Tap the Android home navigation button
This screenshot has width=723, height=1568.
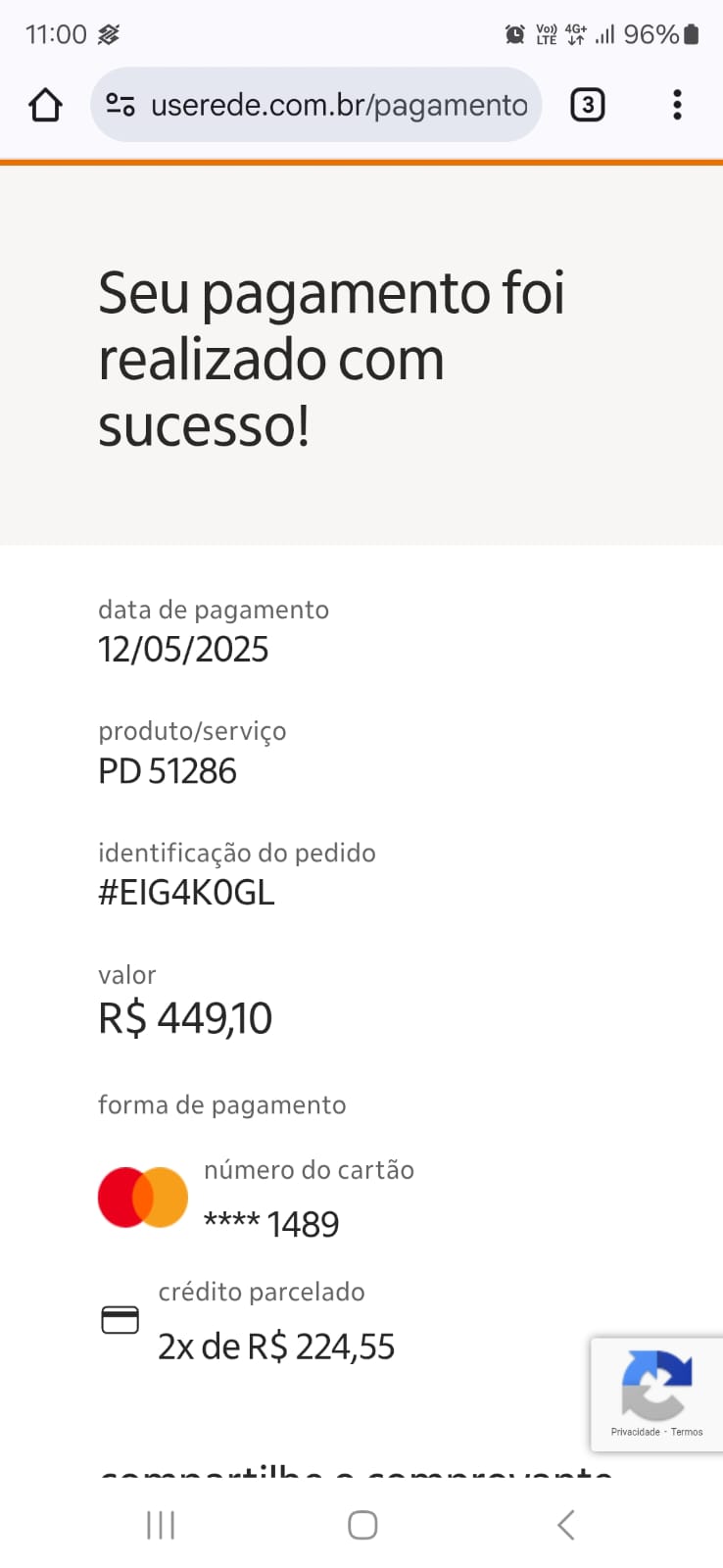coord(361,1524)
